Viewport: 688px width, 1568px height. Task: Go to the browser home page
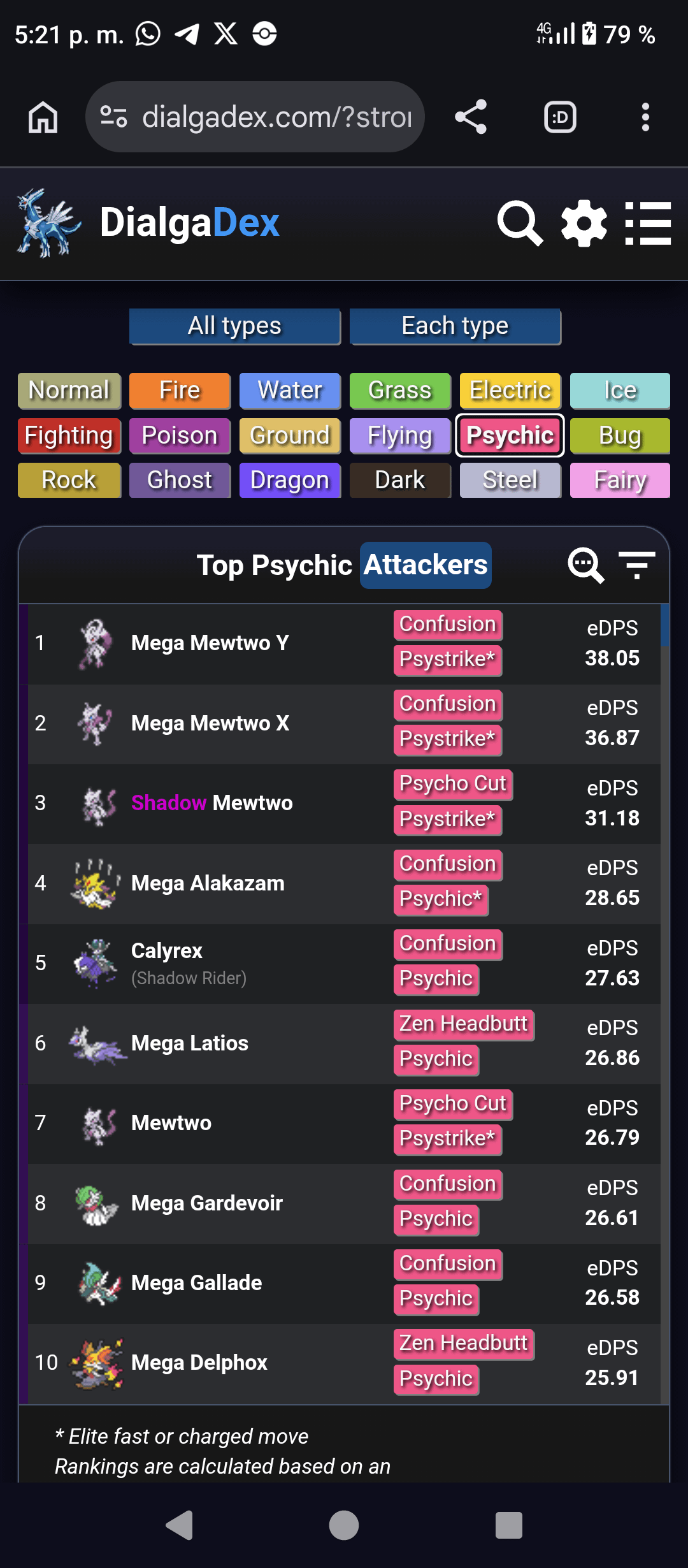pos(43,117)
